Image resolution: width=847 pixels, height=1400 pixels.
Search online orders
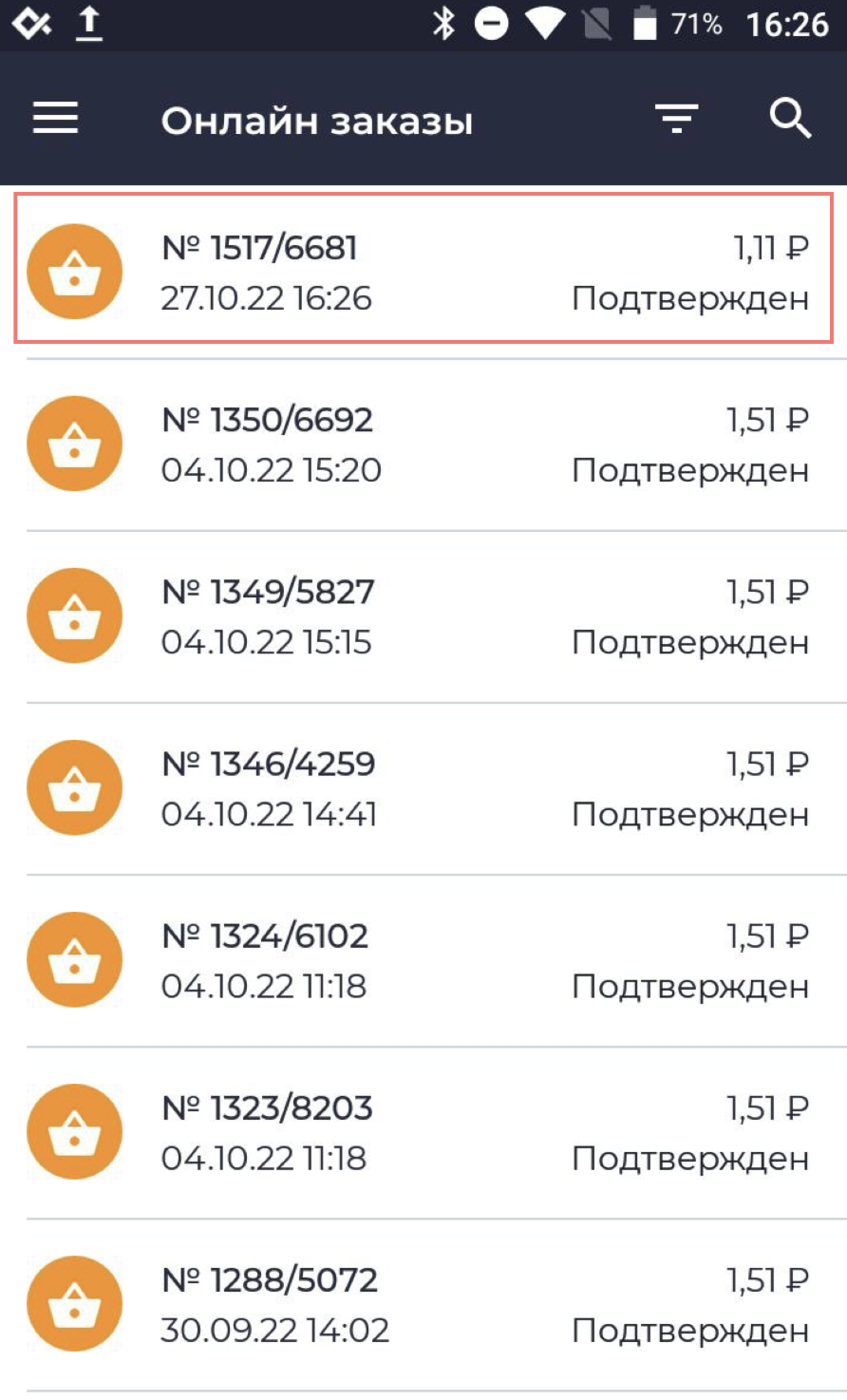coord(789,119)
